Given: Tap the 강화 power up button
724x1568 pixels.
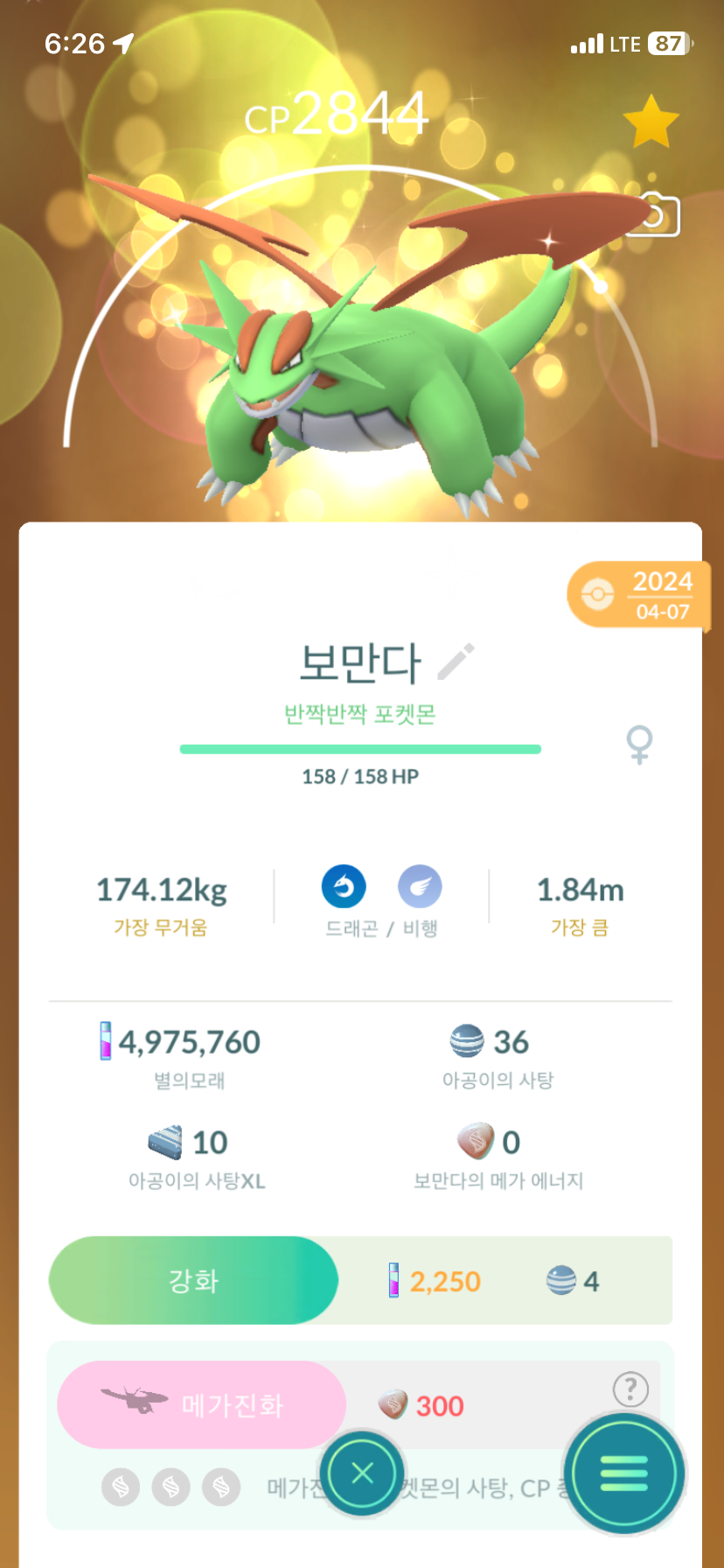Looking at the screenshot, I should (193, 1280).
